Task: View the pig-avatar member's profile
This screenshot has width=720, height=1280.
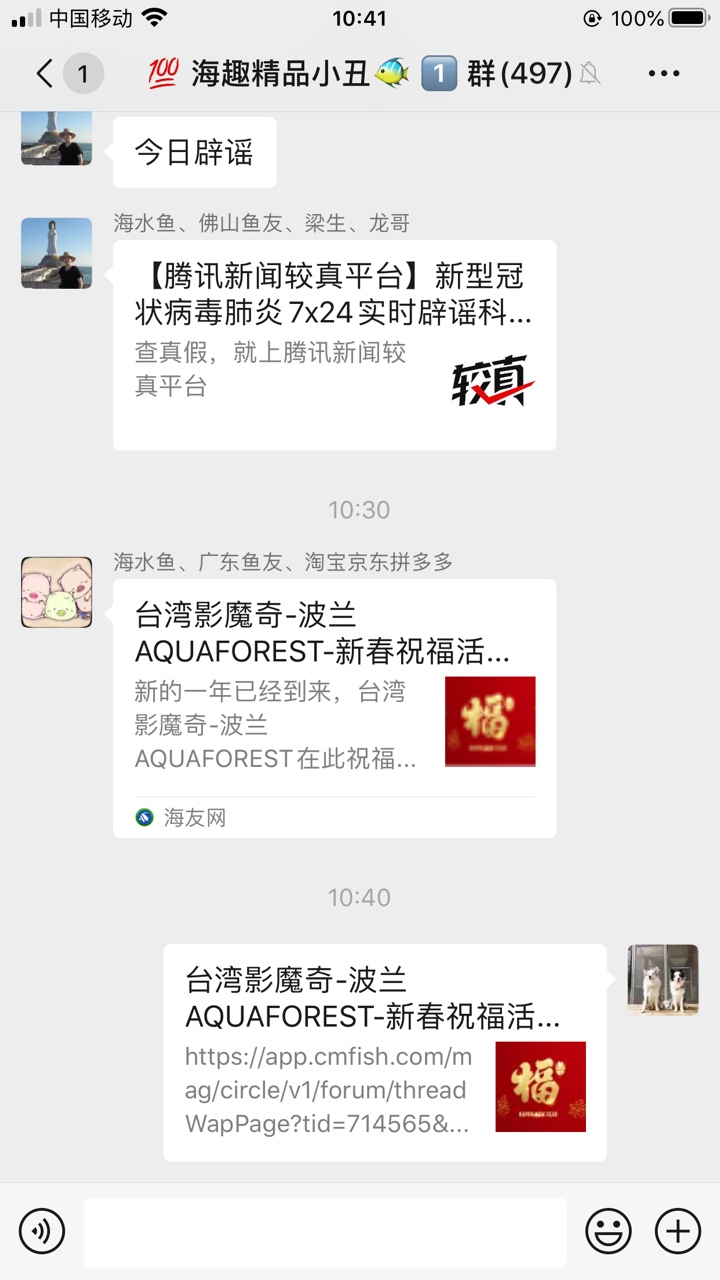Action: point(56,592)
